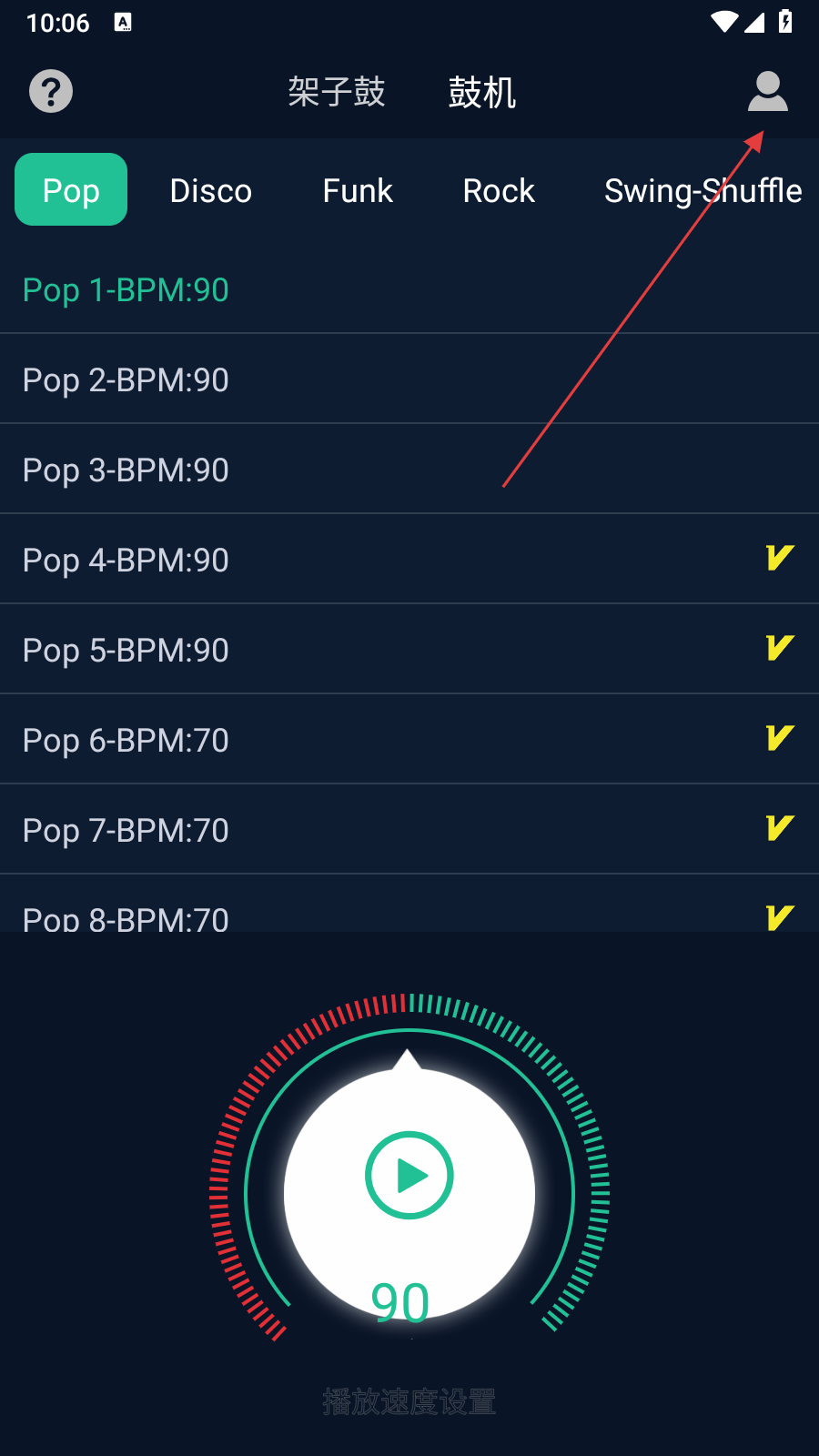This screenshot has height=1456, width=819.
Task: Open the user profile icon
Action: tap(768, 92)
